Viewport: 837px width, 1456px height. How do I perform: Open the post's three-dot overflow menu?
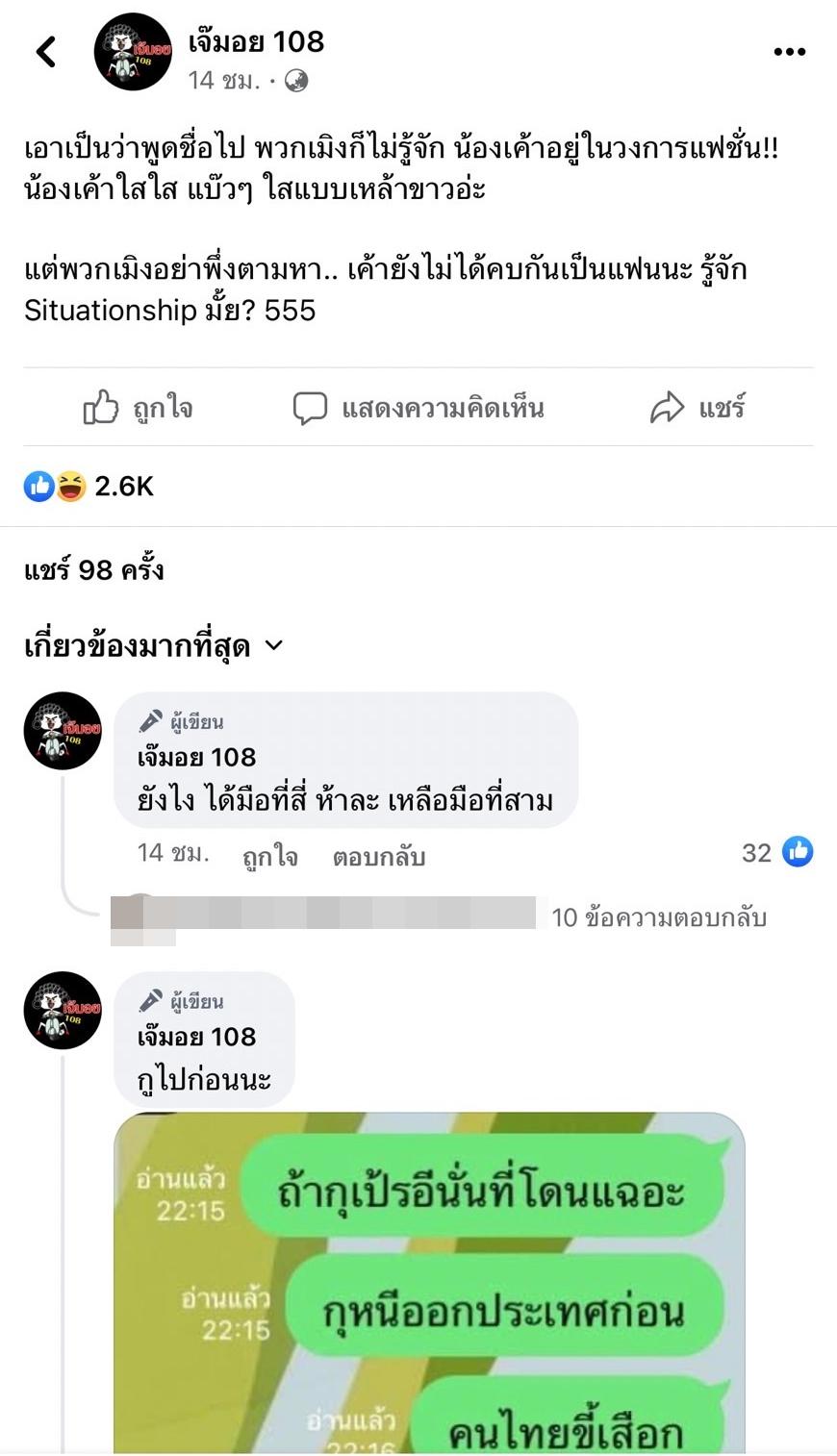(789, 52)
